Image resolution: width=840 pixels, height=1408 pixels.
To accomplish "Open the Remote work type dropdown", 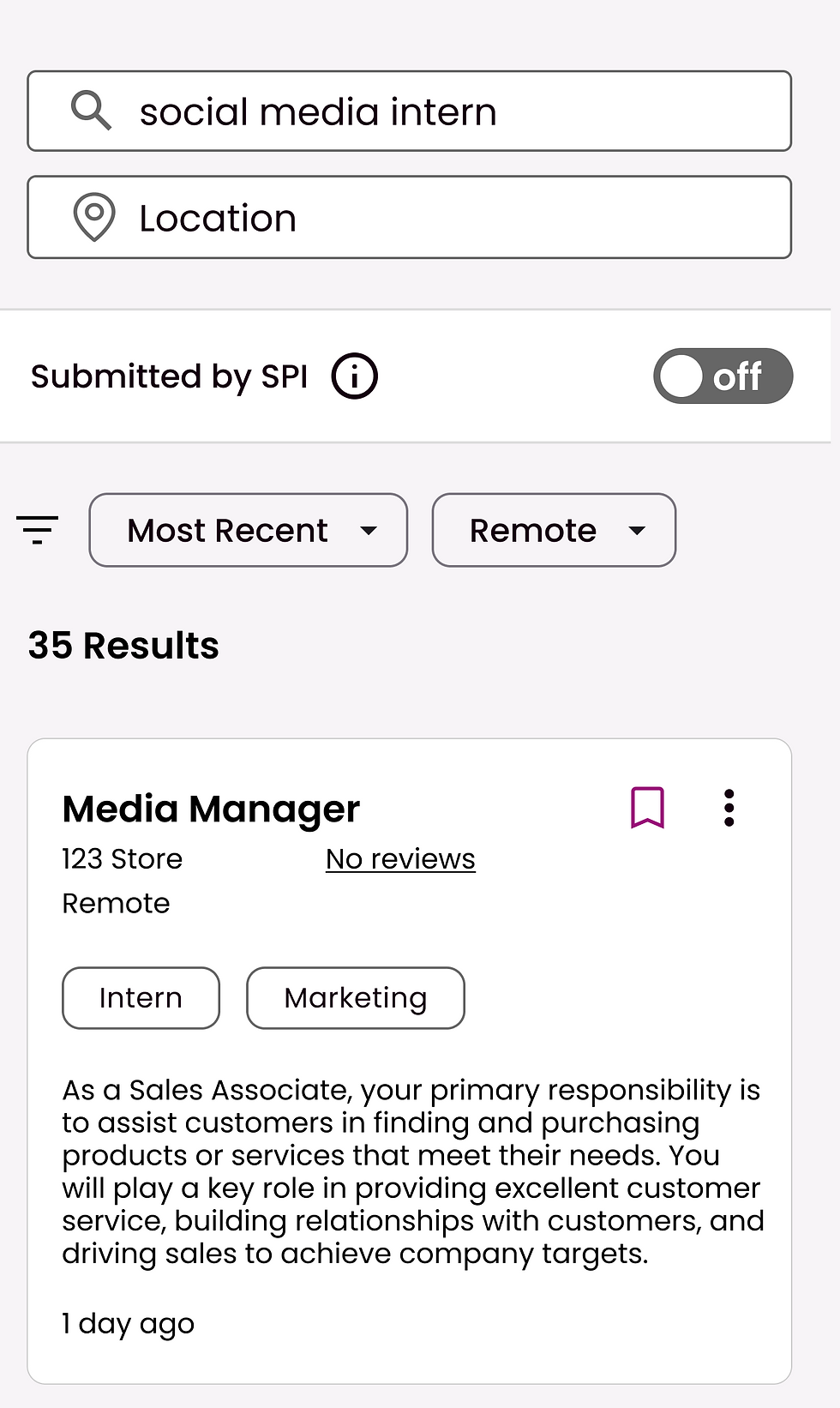I will pyautogui.click(x=553, y=530).
